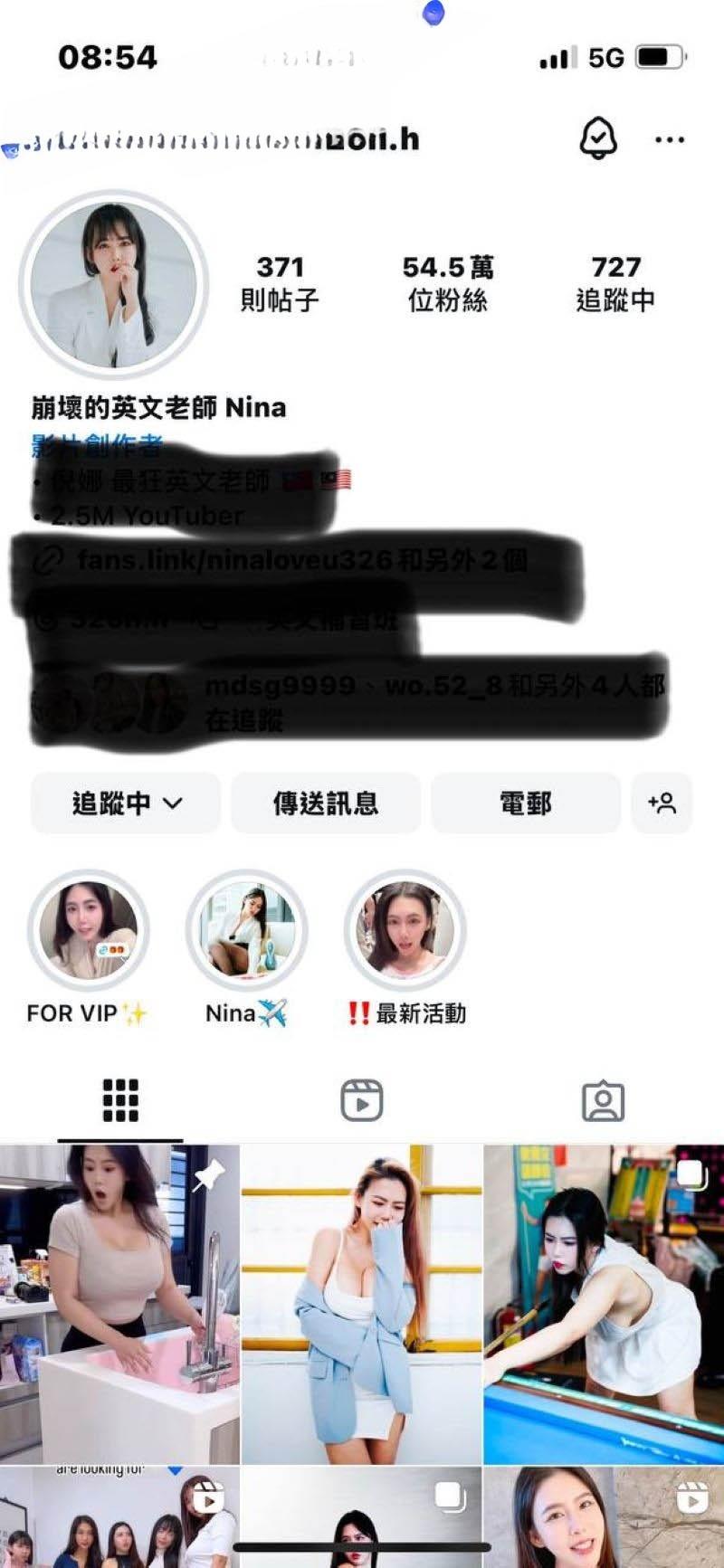
Task: Open the Nina airplane story highlight
Action: pyautogui.click(x=246, y=930)
